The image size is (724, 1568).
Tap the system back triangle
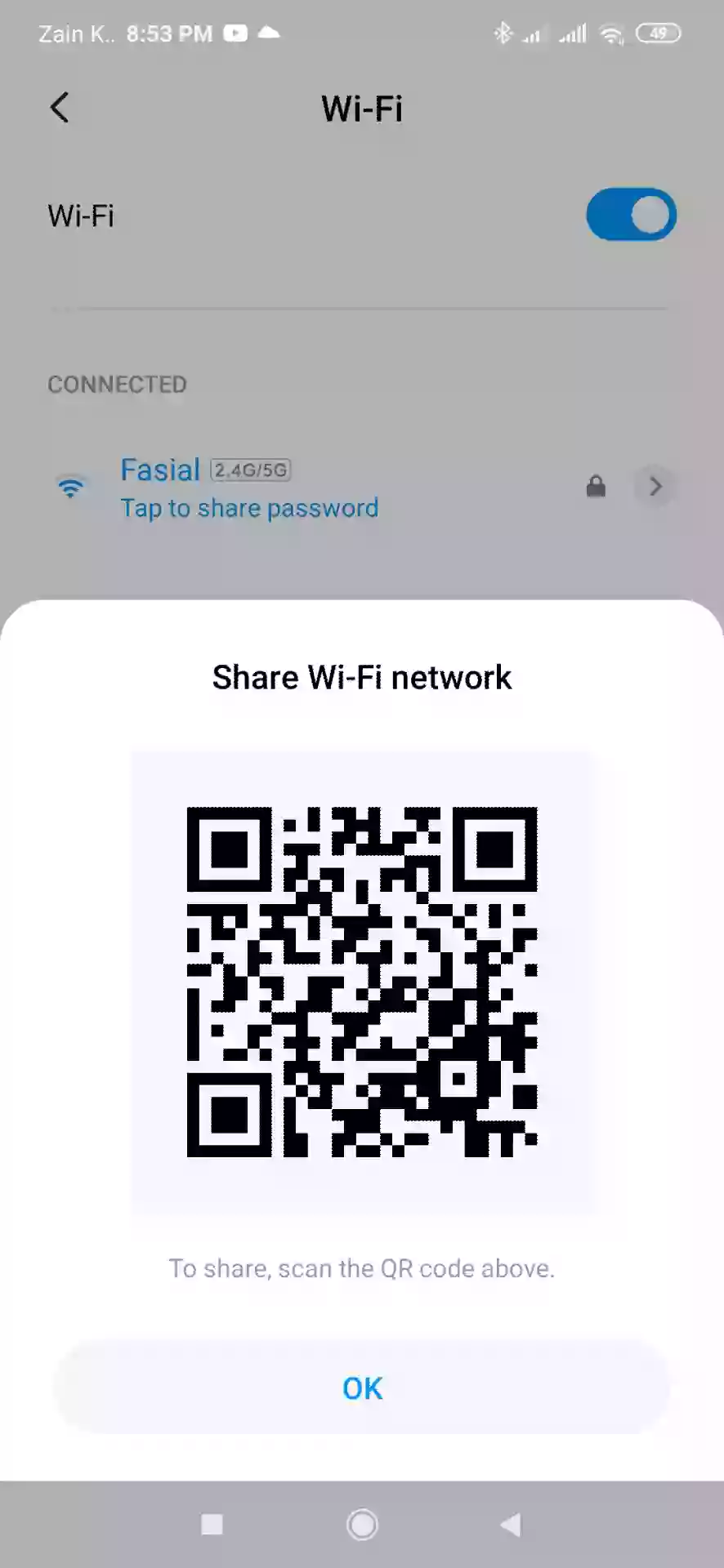[x=511, y=1524]
